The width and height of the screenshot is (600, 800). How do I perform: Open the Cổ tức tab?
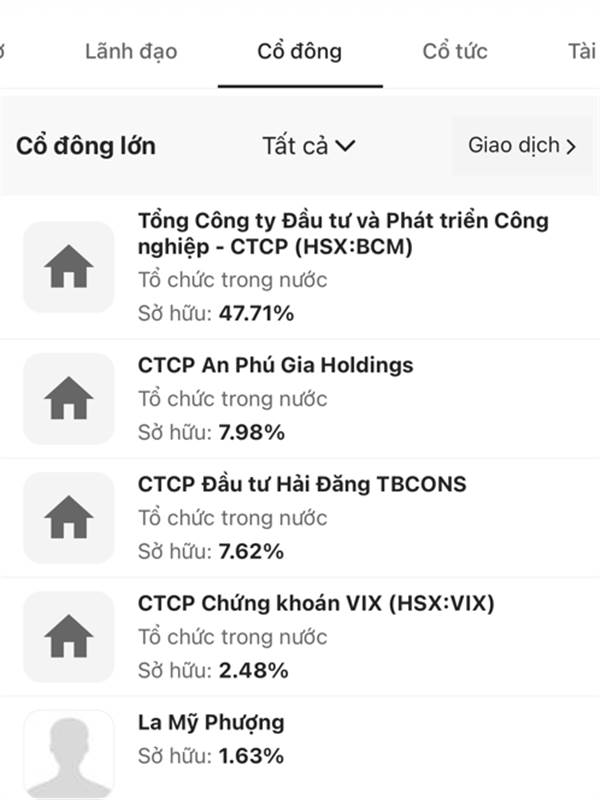coord(455,51)
